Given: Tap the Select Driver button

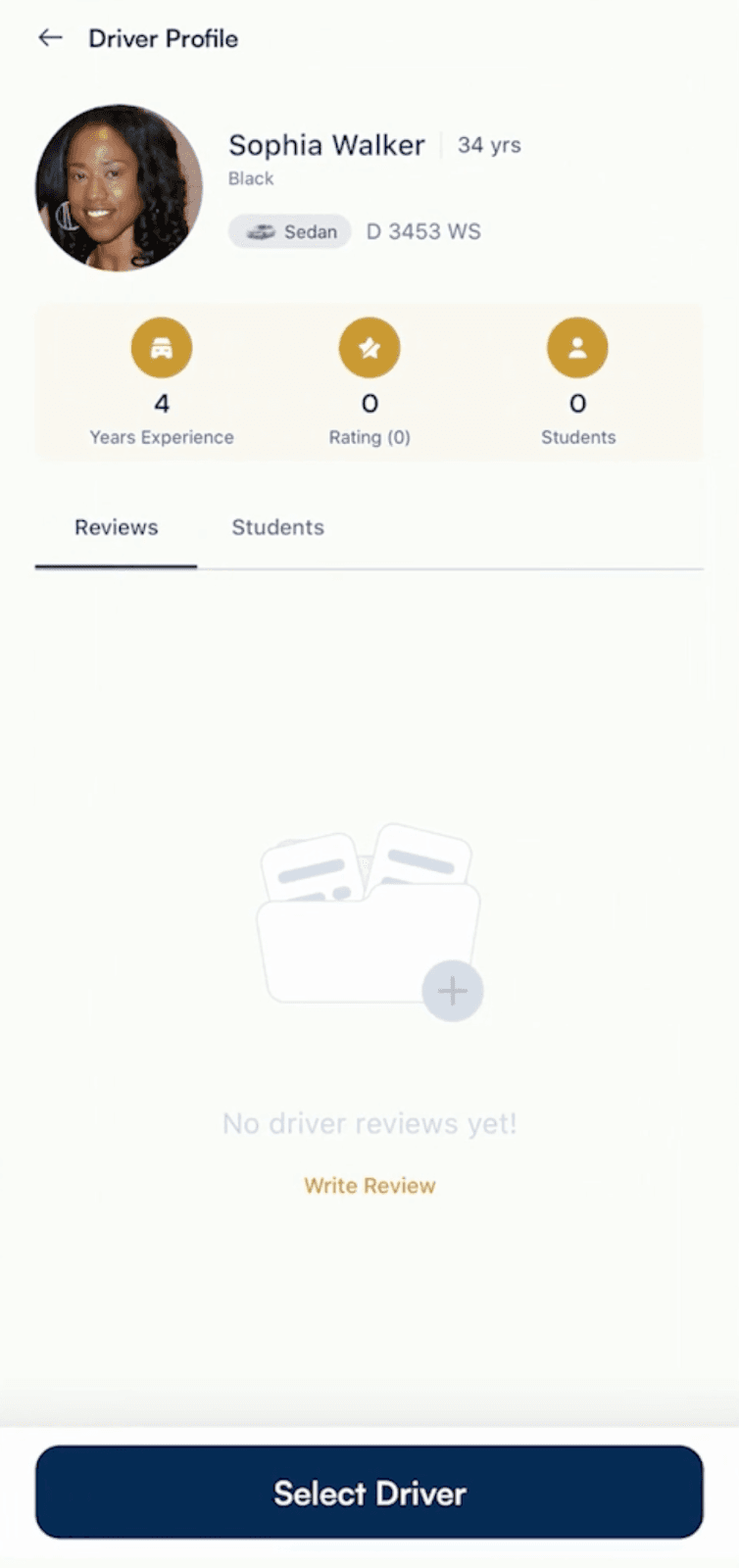Looking at the screenshot, I should point(369,1492).
